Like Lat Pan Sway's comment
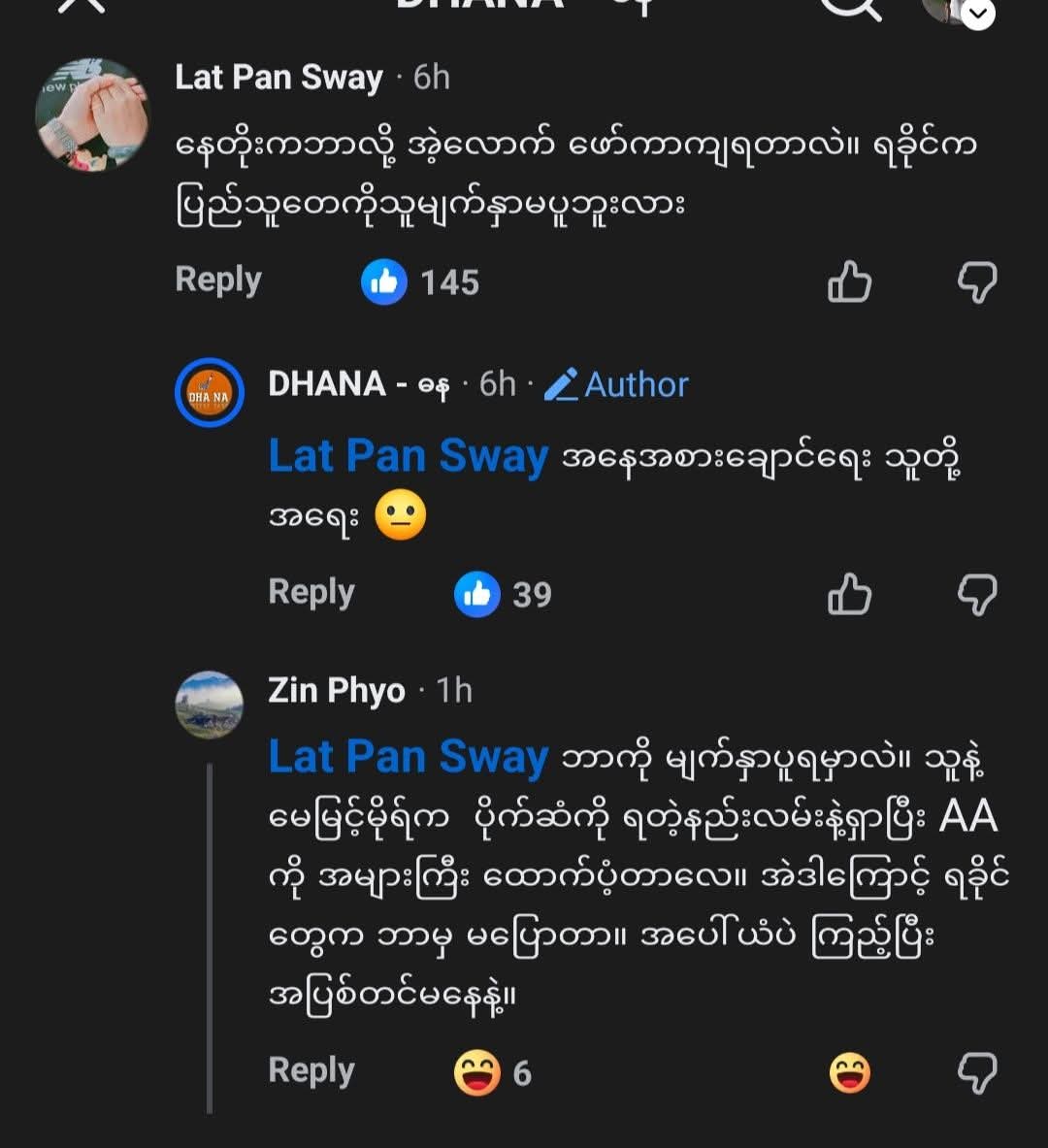The width and height of the screenshot is (1048, 1148). point(849,282)
